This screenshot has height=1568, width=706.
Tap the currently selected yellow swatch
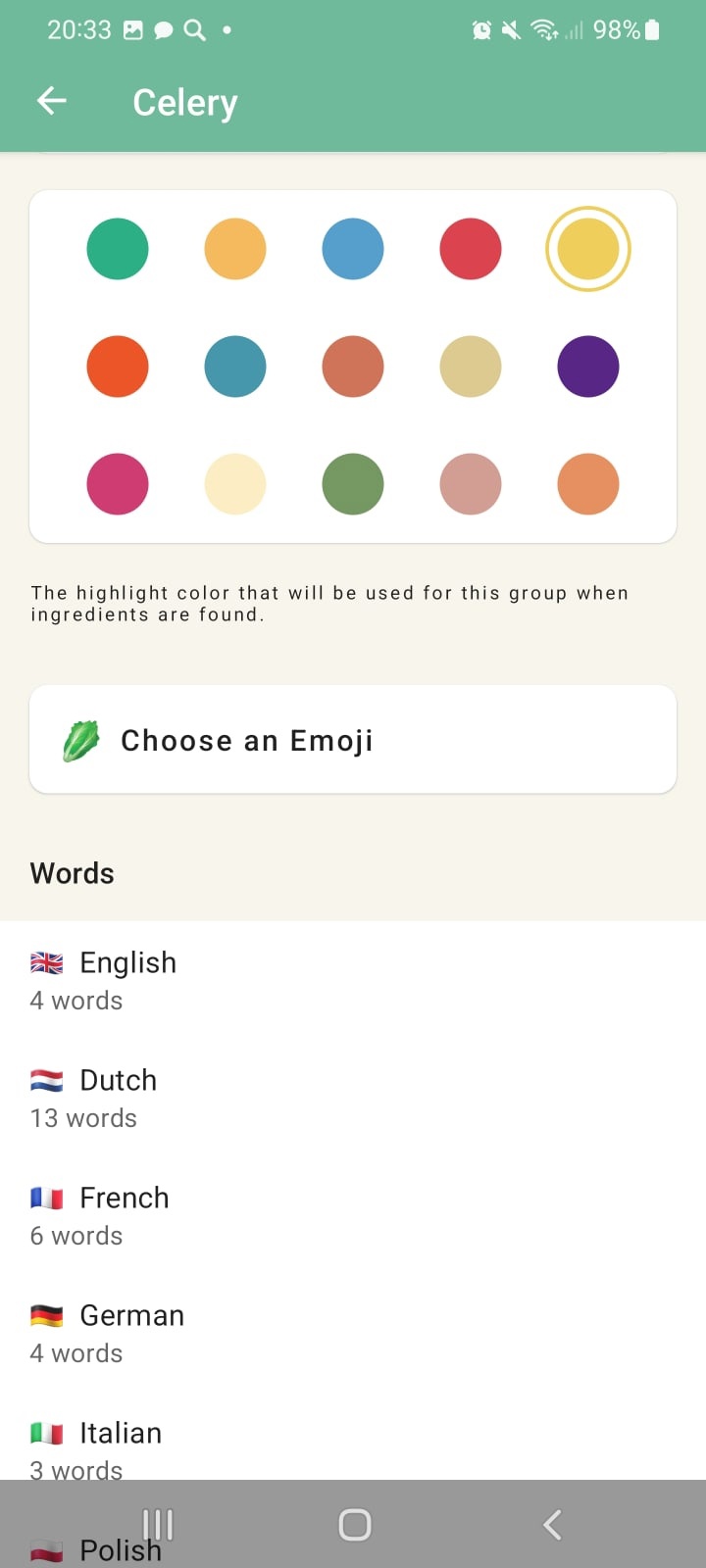[588, 249]
